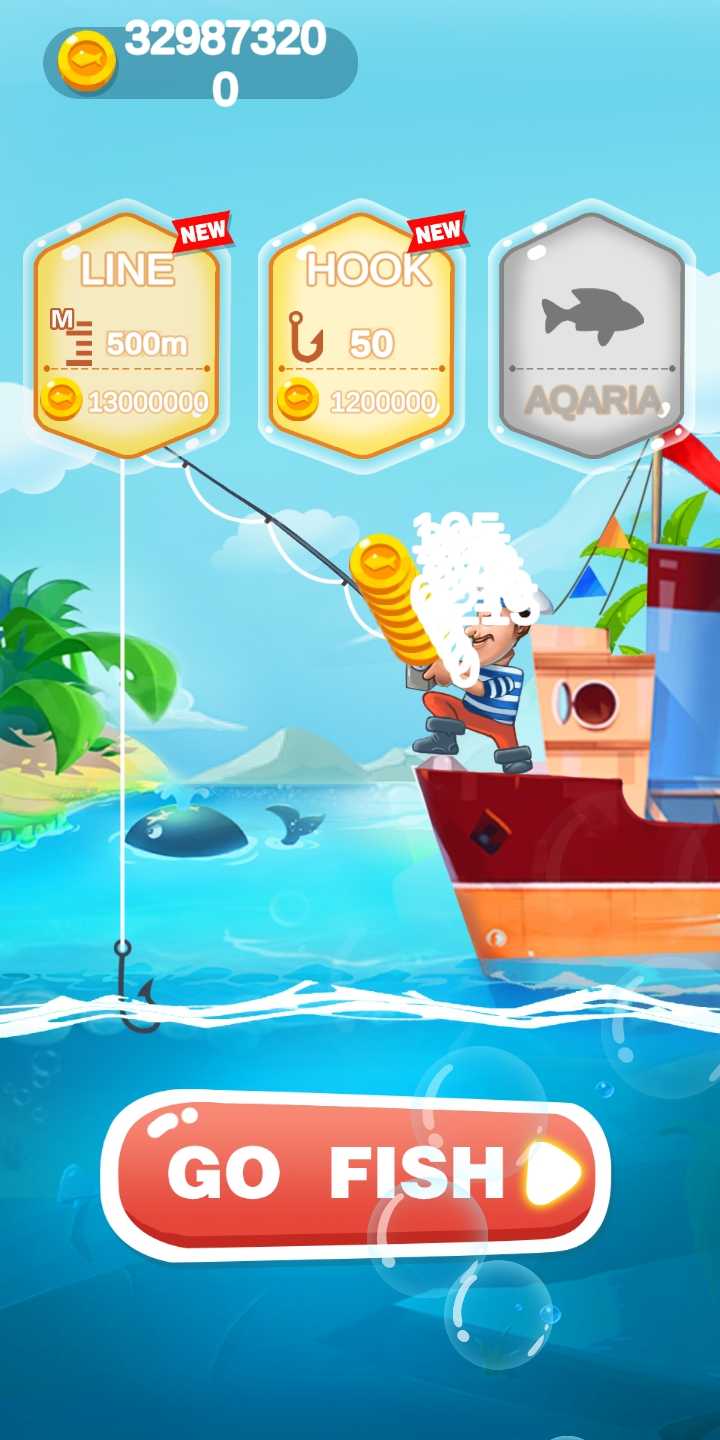Upgrade the LINE to 500m
The image size is (720, 1440).
click(127, 337)
